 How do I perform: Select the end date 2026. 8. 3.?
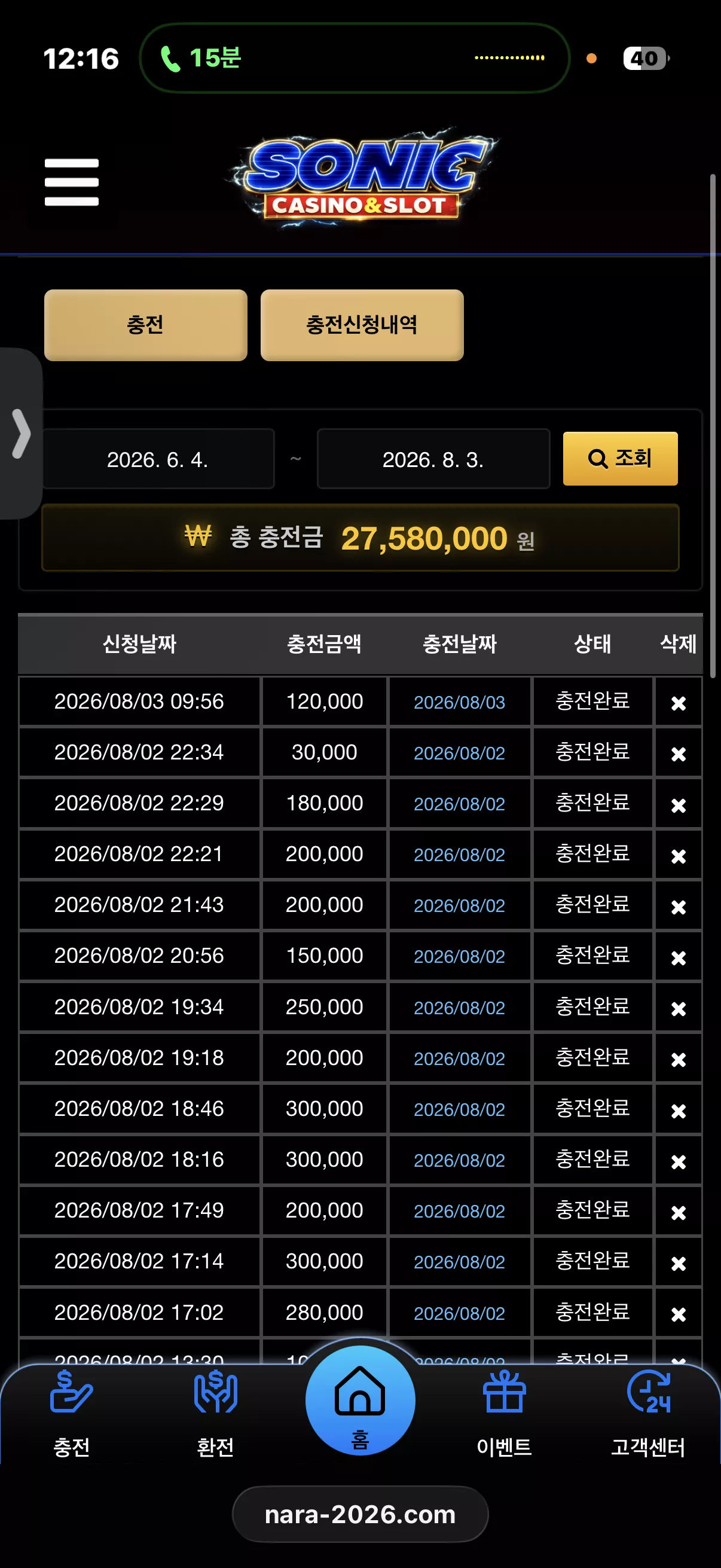click(433, 459)
